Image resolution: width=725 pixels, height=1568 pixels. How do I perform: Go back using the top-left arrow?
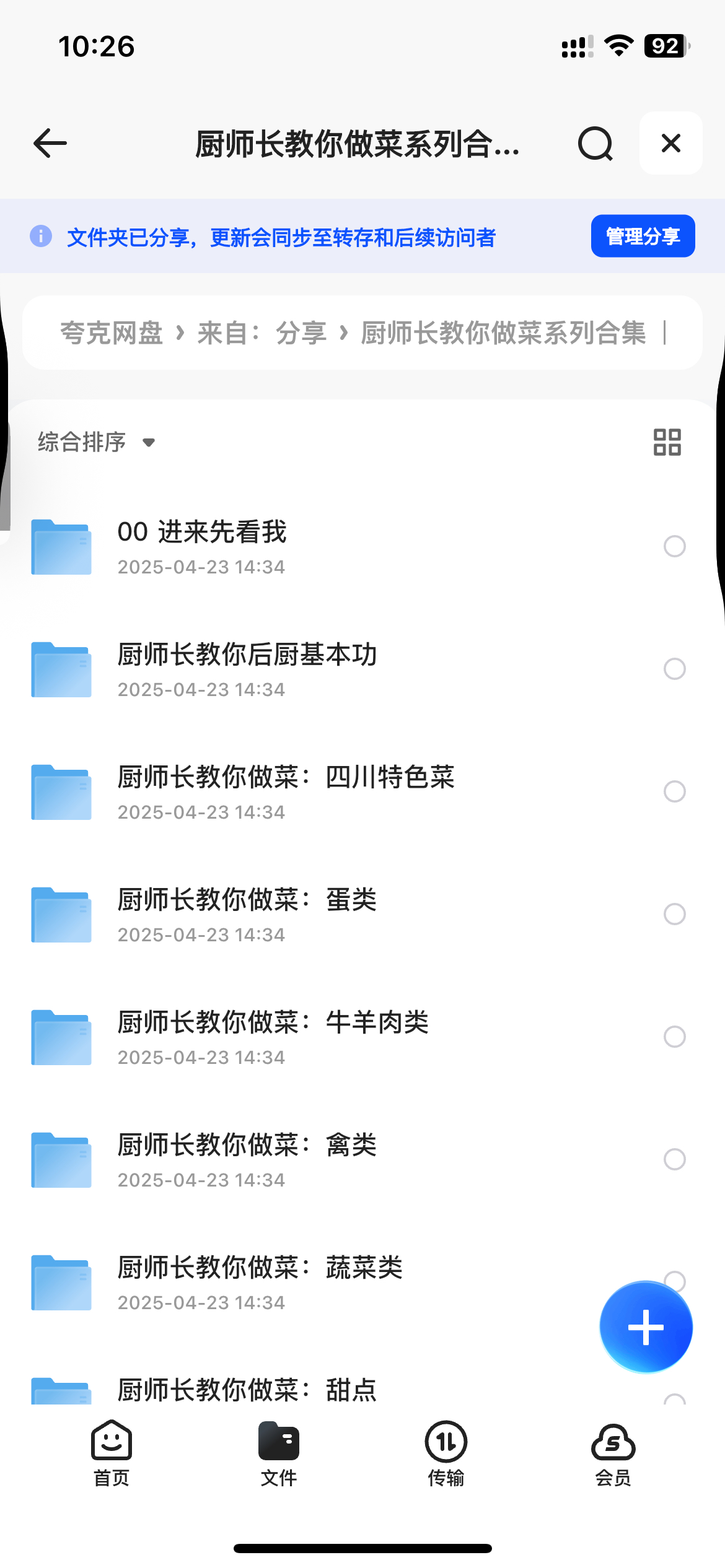[x=50, y=143]
